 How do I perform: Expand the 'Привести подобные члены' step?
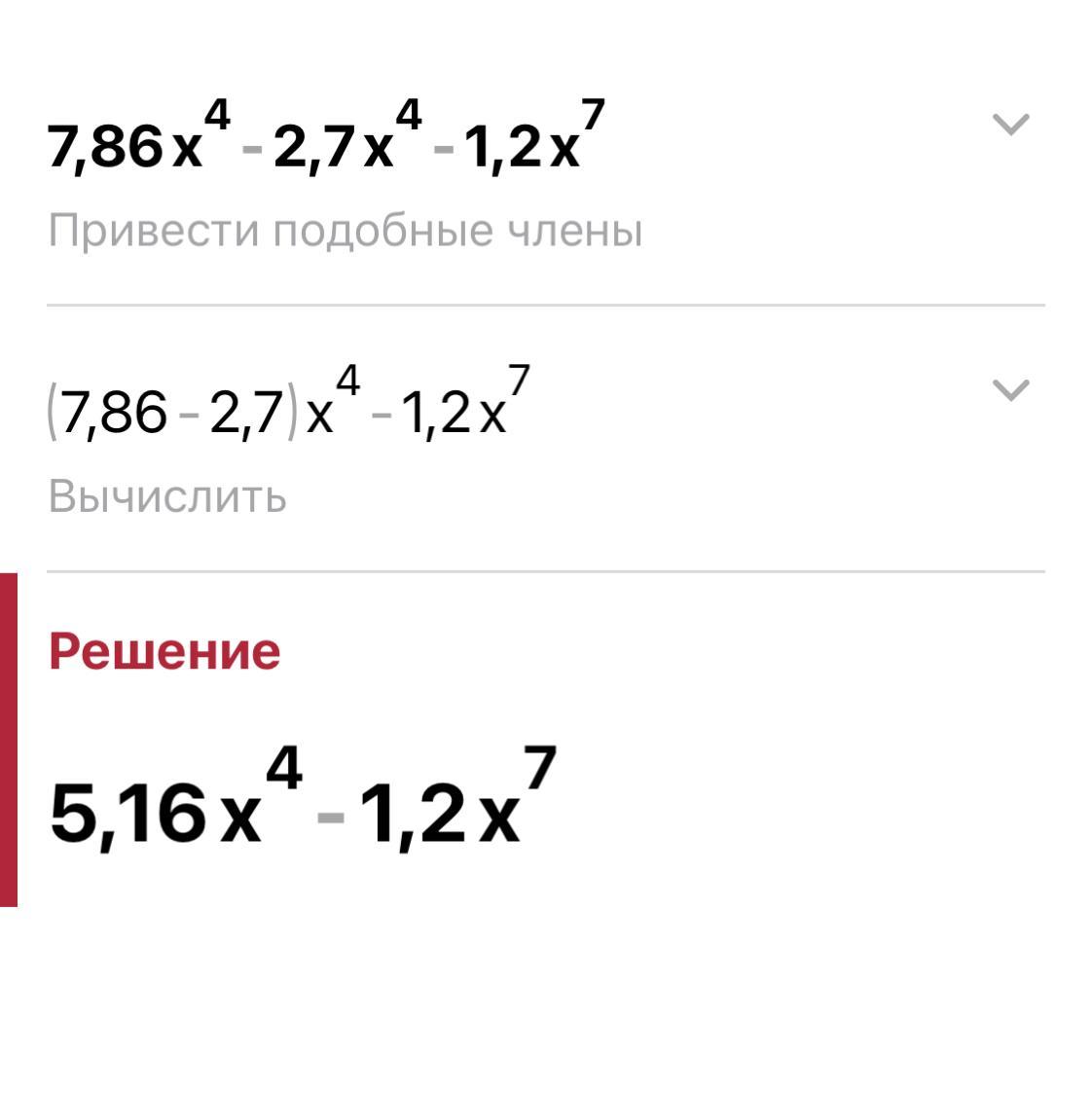[x=1009, y=124]
